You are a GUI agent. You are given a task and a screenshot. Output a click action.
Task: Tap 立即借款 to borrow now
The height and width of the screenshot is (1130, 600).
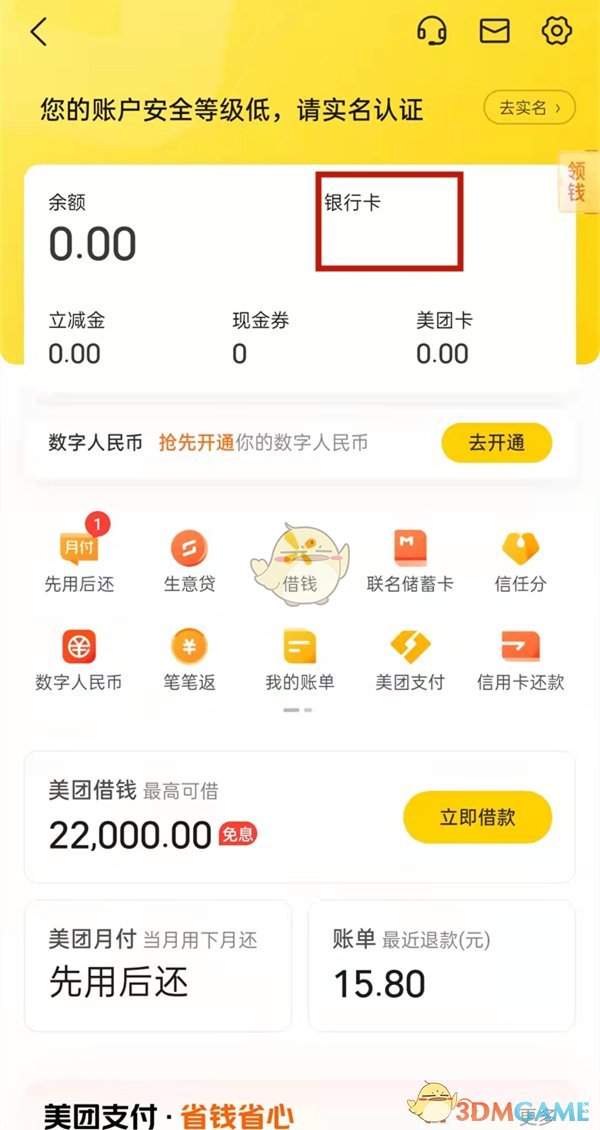coord(477,817)
